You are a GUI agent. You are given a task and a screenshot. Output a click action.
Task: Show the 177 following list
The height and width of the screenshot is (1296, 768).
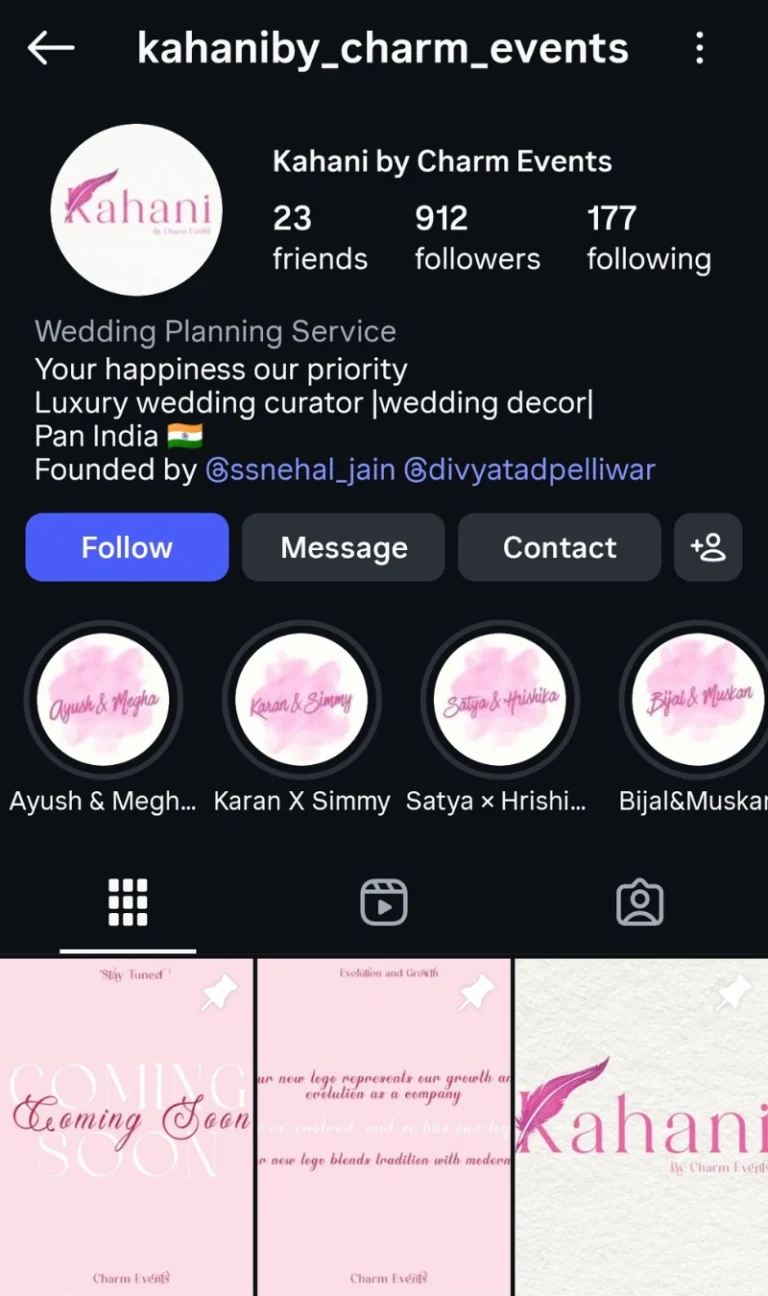(x=648, y=238)
